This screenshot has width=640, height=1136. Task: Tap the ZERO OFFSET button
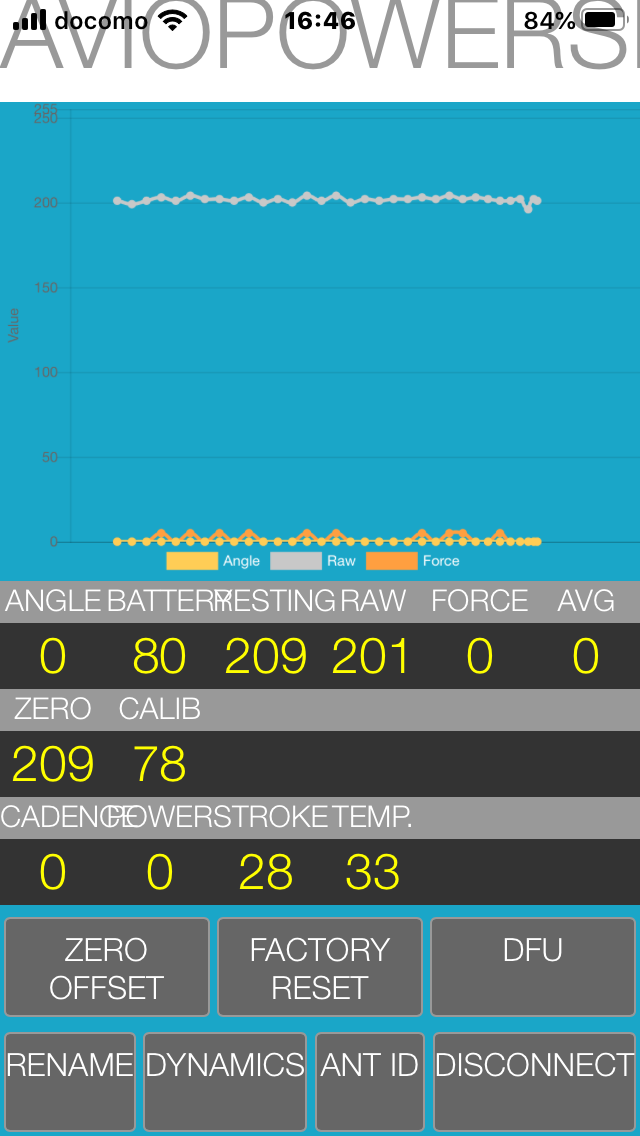(x=106, y=967)
